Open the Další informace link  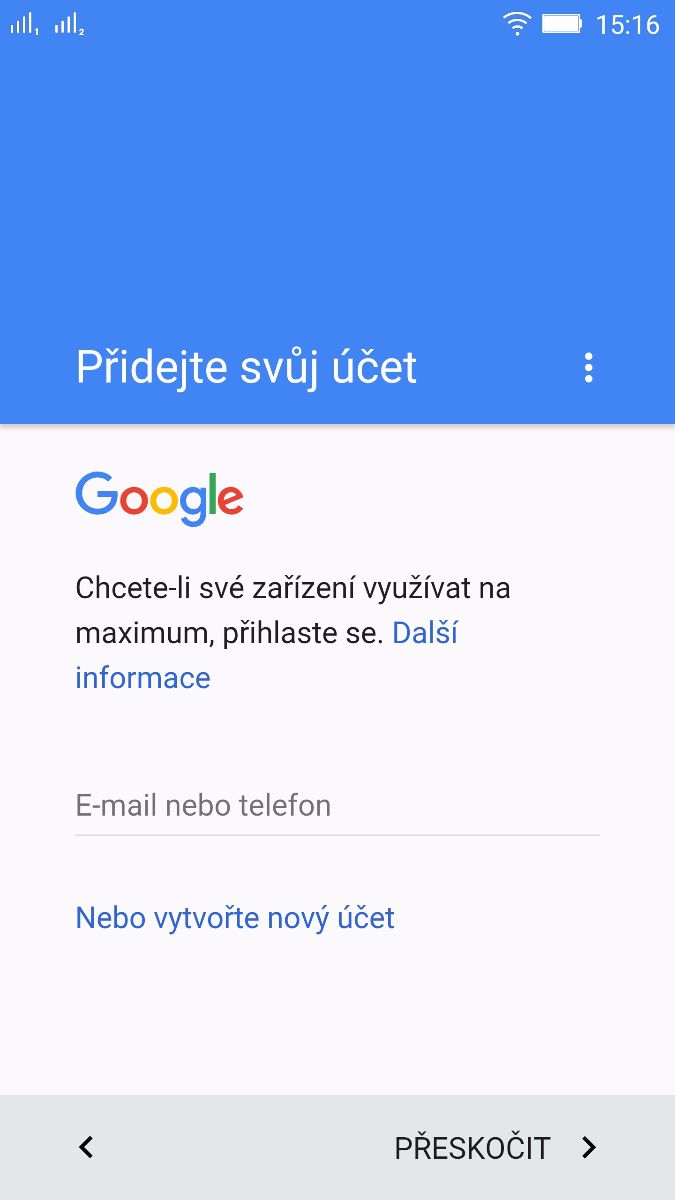[x=425, y=633]
